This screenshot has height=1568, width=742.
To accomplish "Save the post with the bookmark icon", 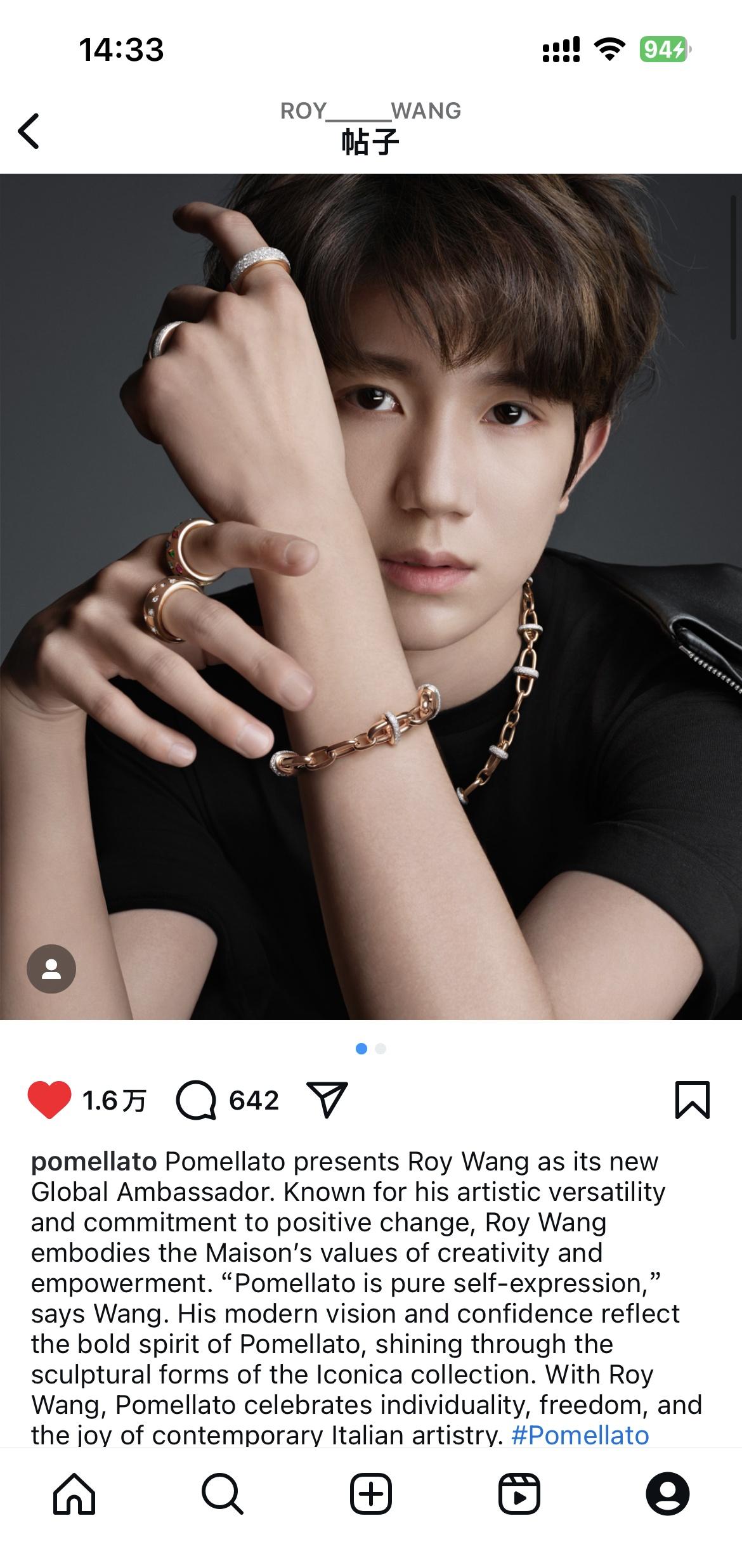I will [693, 1100].
